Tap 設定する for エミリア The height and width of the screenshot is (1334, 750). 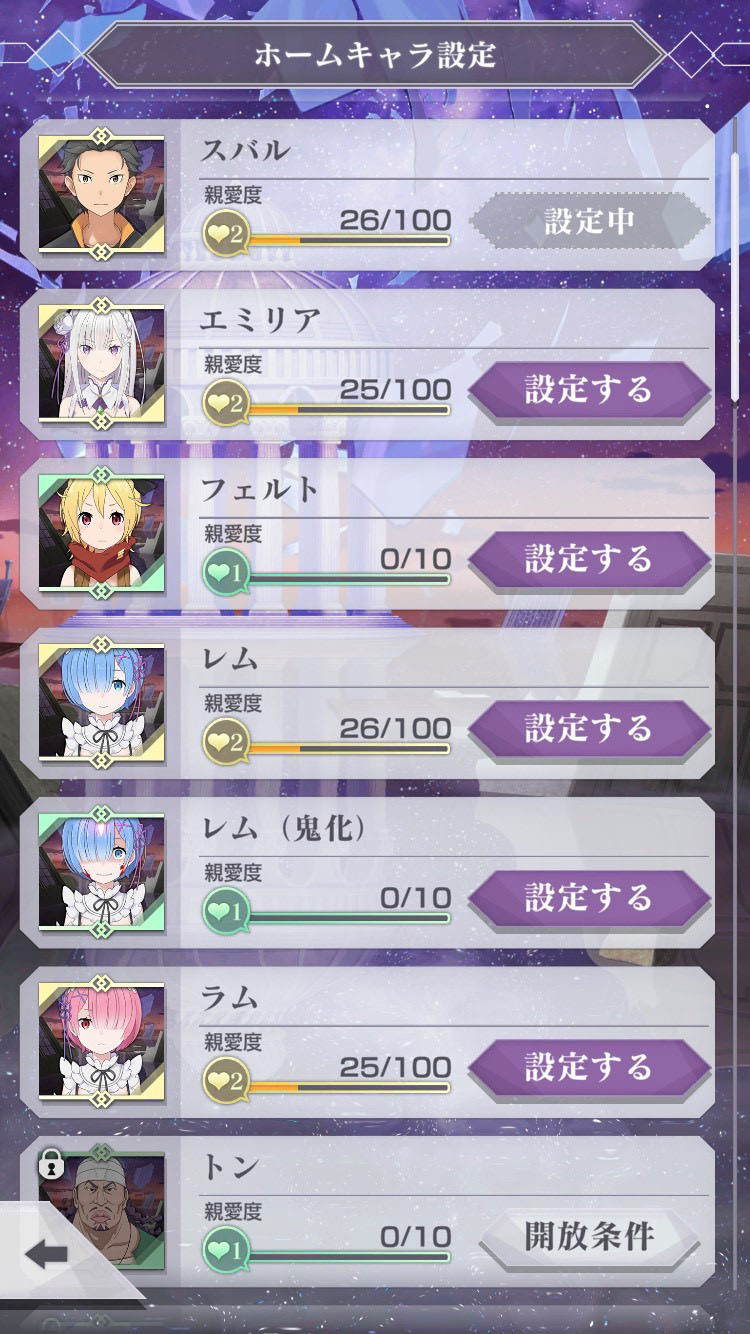click(x=589, y=389)
